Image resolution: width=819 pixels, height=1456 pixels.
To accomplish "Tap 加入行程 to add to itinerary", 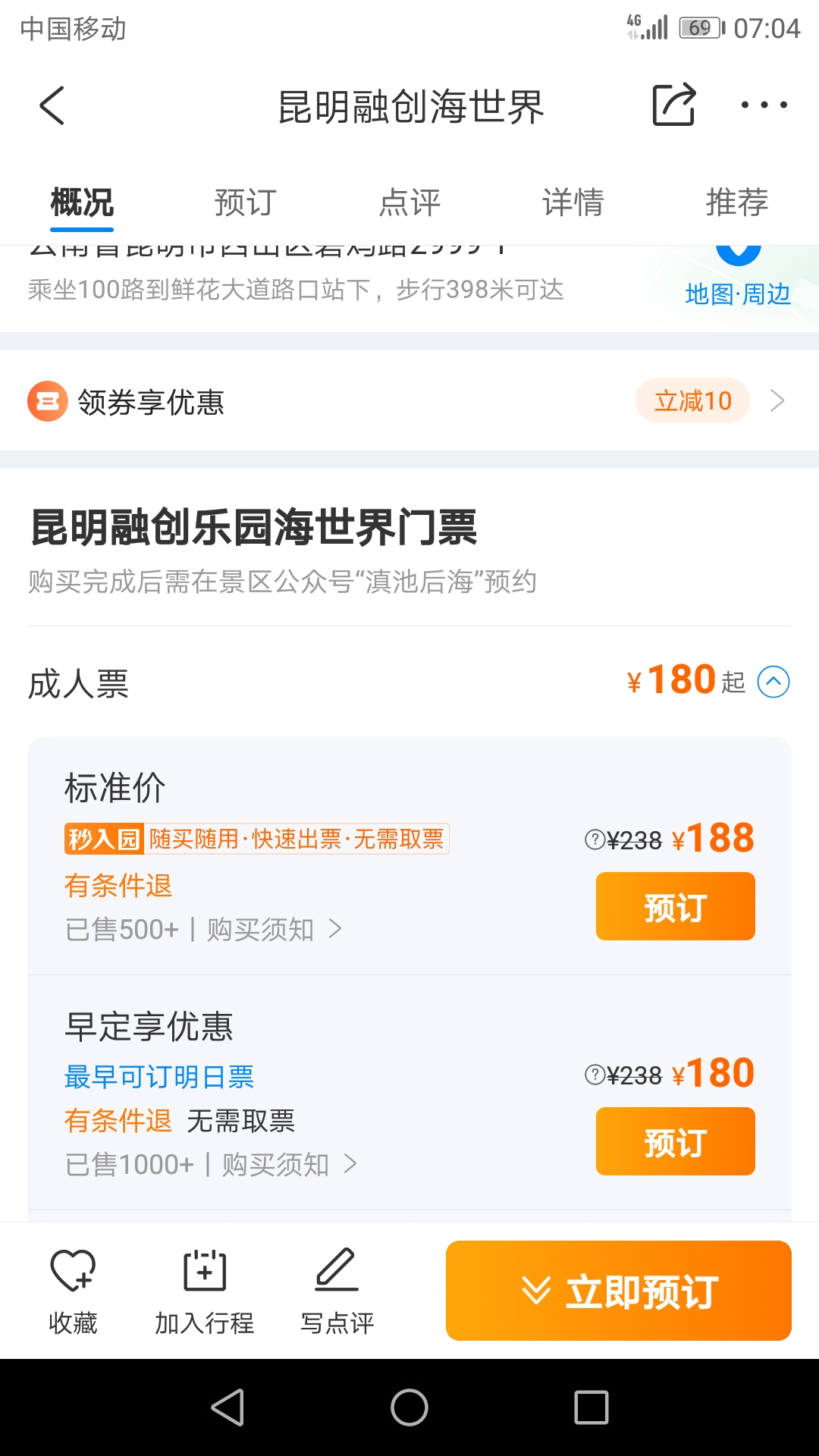I will pos(205,1291).
